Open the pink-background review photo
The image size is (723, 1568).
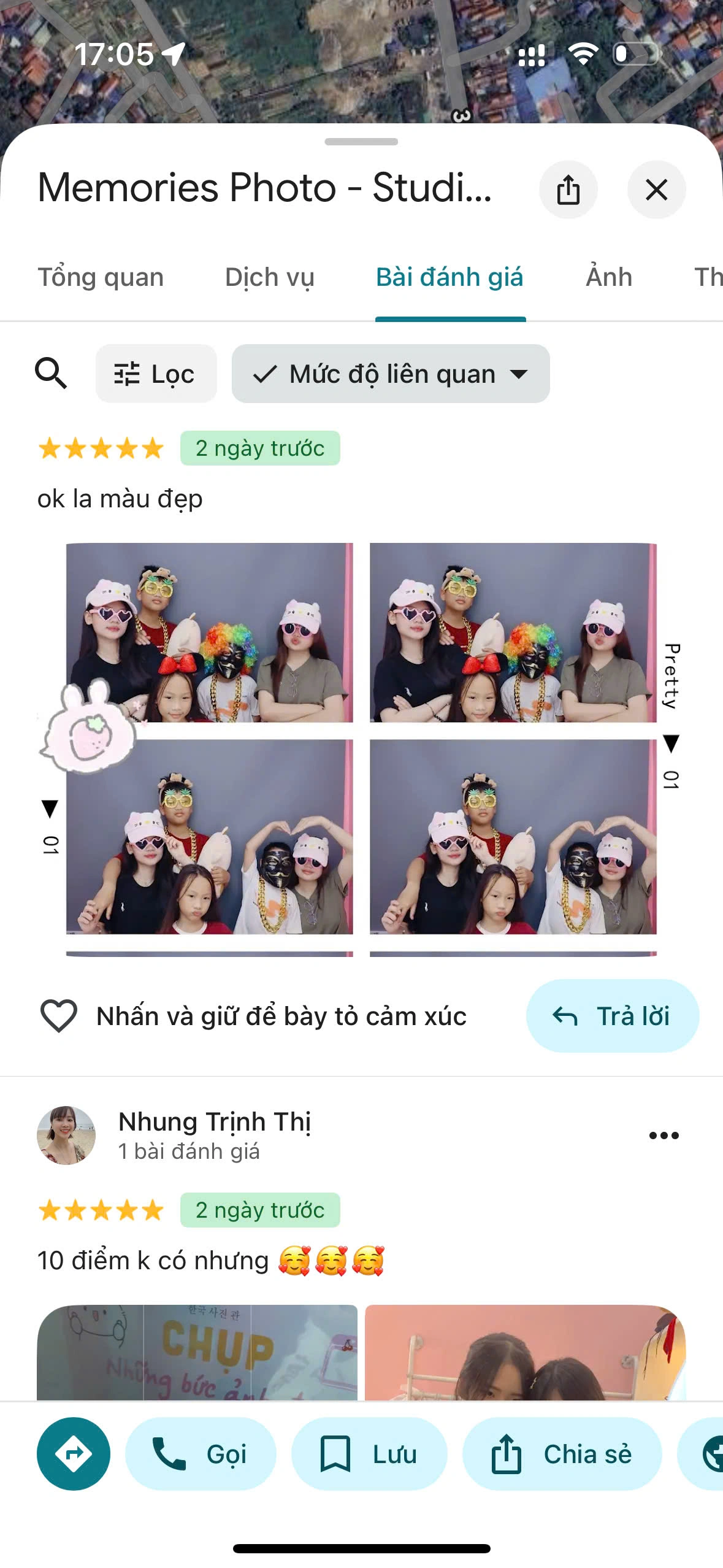coord(526,1352)
